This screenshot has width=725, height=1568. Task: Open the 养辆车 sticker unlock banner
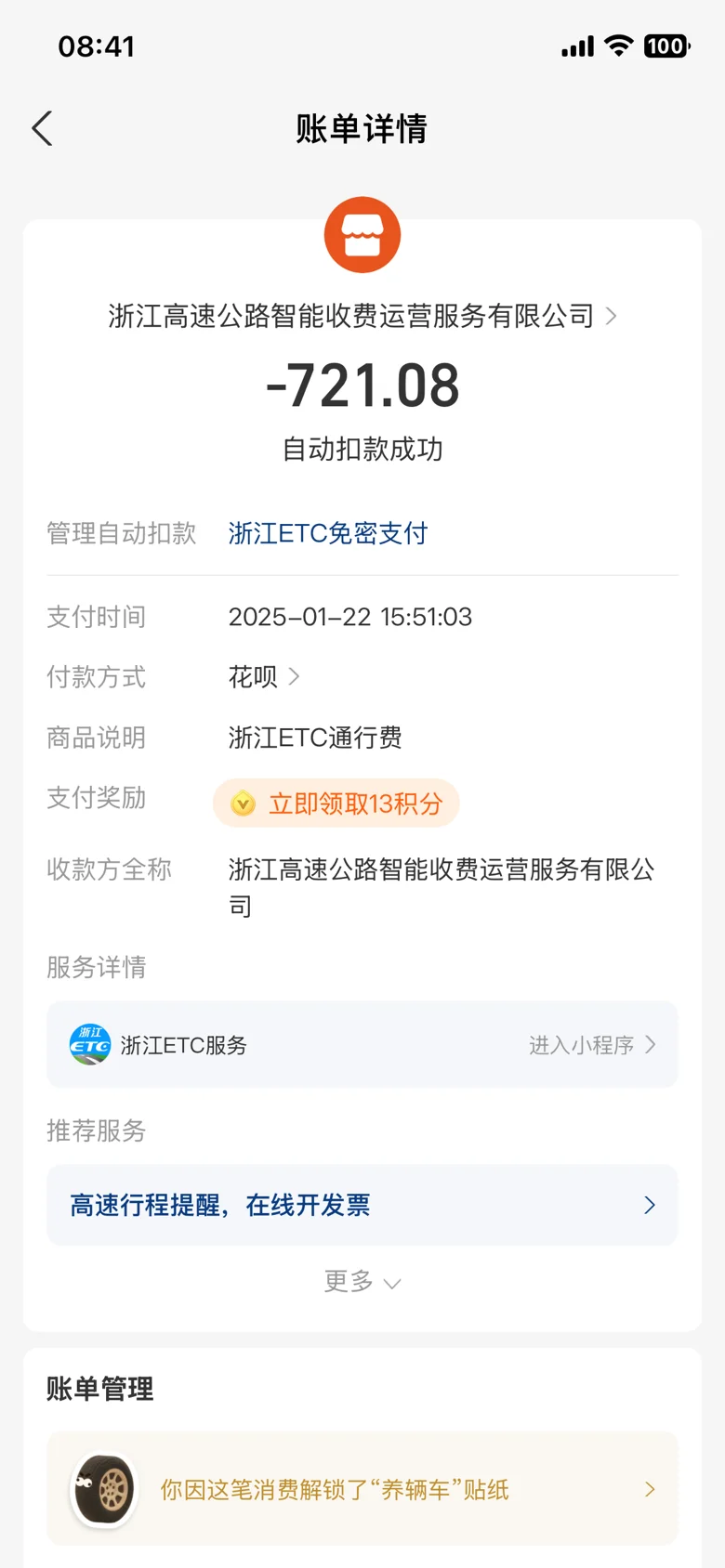(362, 1489)
